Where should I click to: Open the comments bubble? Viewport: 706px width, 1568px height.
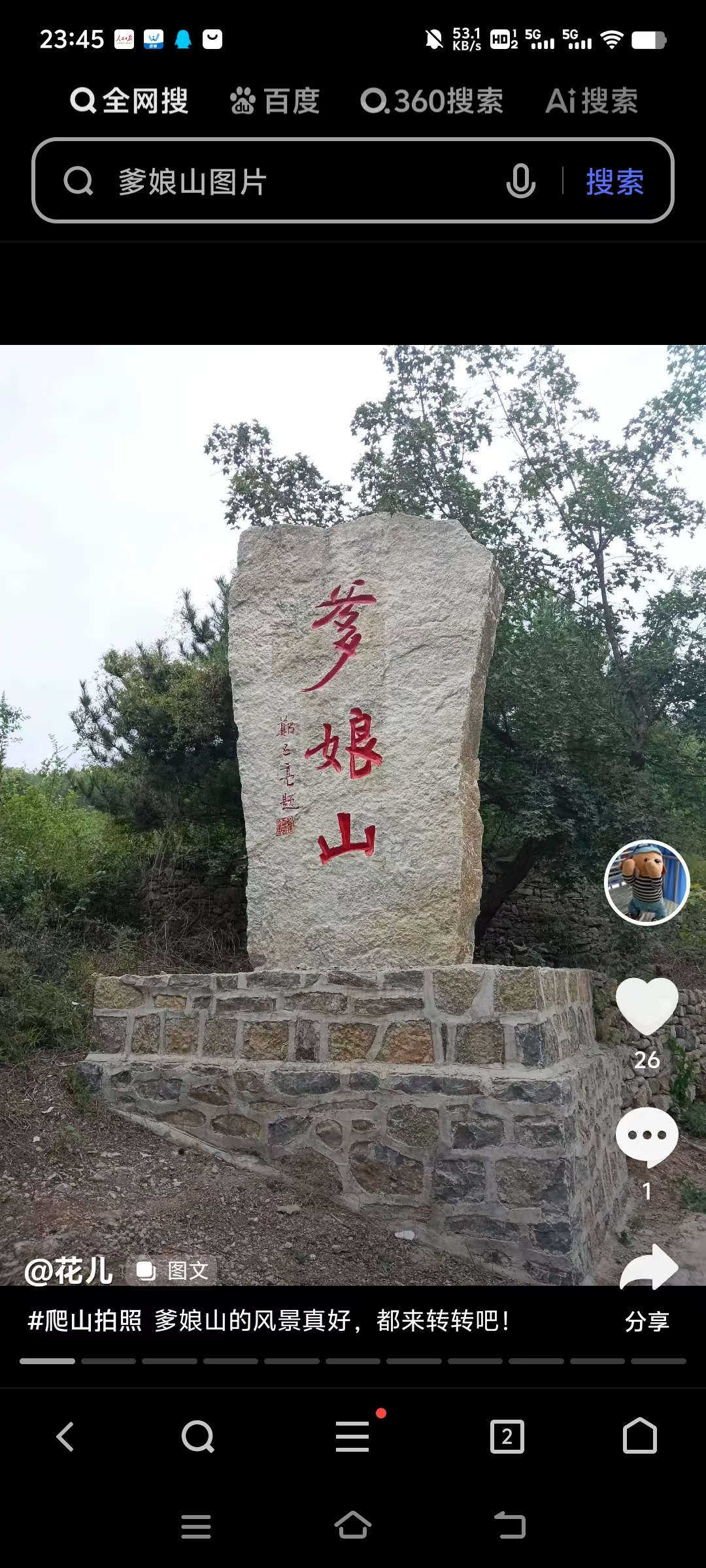tap(647, 1137)
